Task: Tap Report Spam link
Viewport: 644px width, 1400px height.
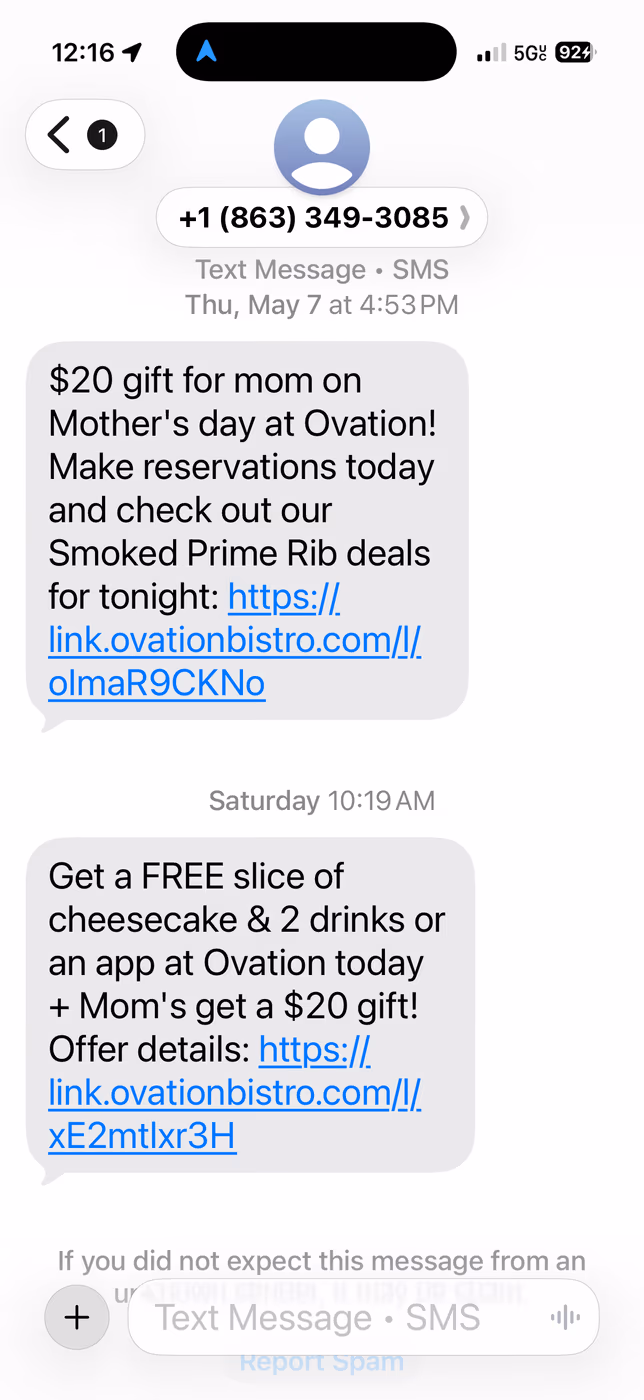Action: click(x=322, y=1362)
